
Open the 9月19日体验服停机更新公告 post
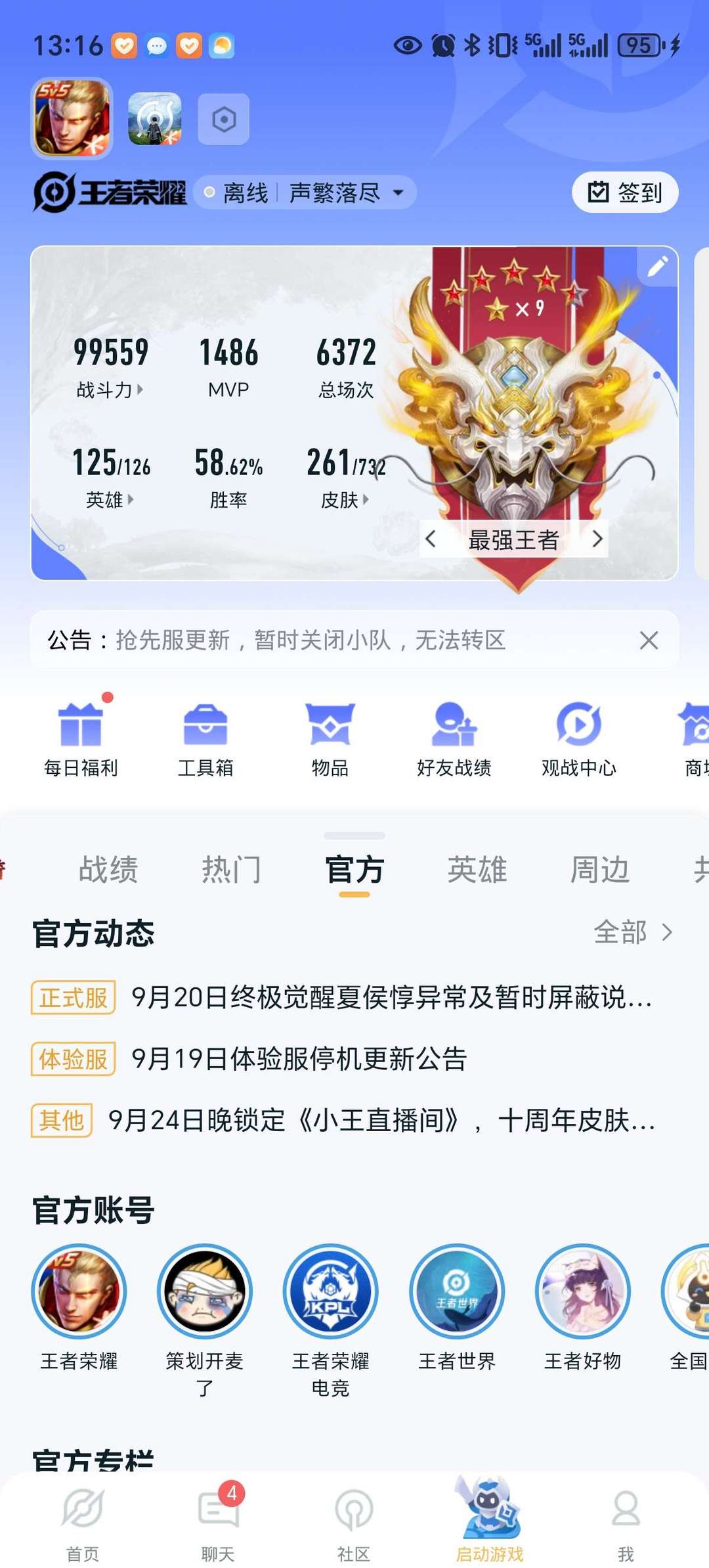click(299, 1059)
